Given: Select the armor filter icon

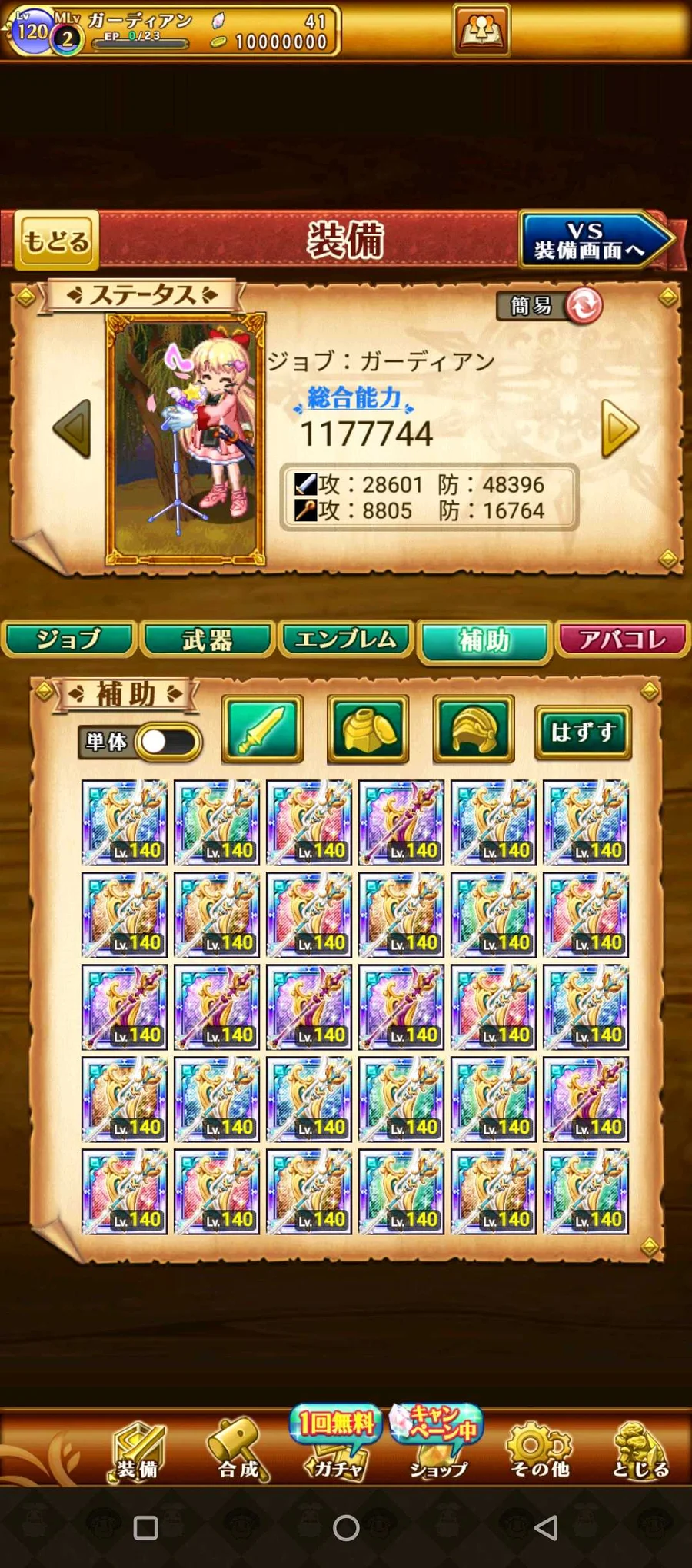Looking at the screenshot, I should [368, 729].
